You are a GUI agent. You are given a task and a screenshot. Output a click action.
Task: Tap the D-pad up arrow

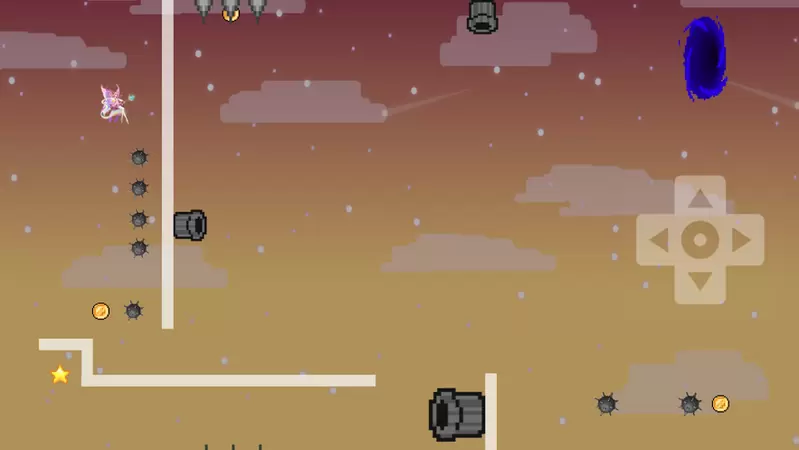pyautogui.click(x=700, y=197)
